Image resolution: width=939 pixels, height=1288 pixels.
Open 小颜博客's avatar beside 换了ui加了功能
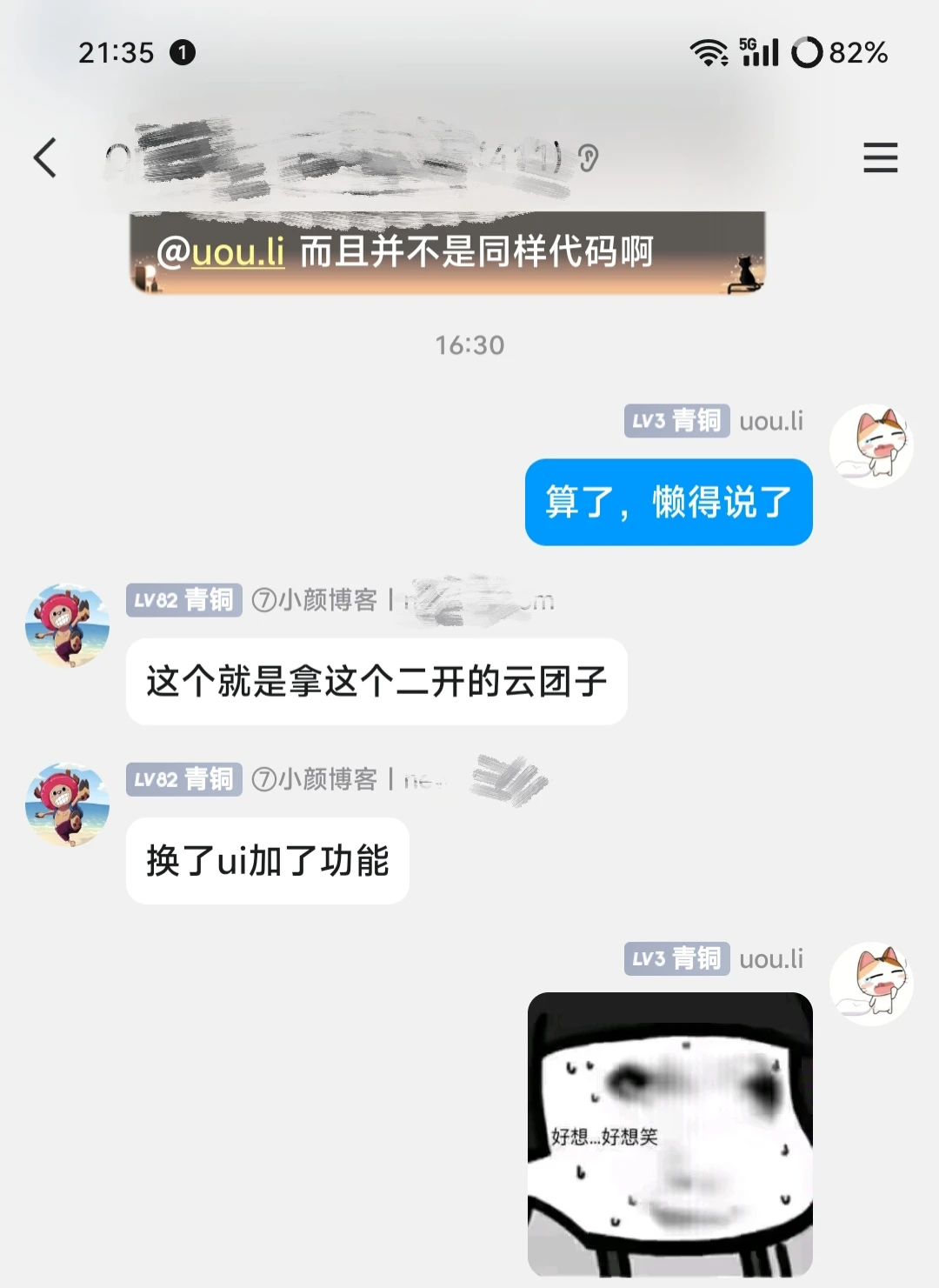68,804
